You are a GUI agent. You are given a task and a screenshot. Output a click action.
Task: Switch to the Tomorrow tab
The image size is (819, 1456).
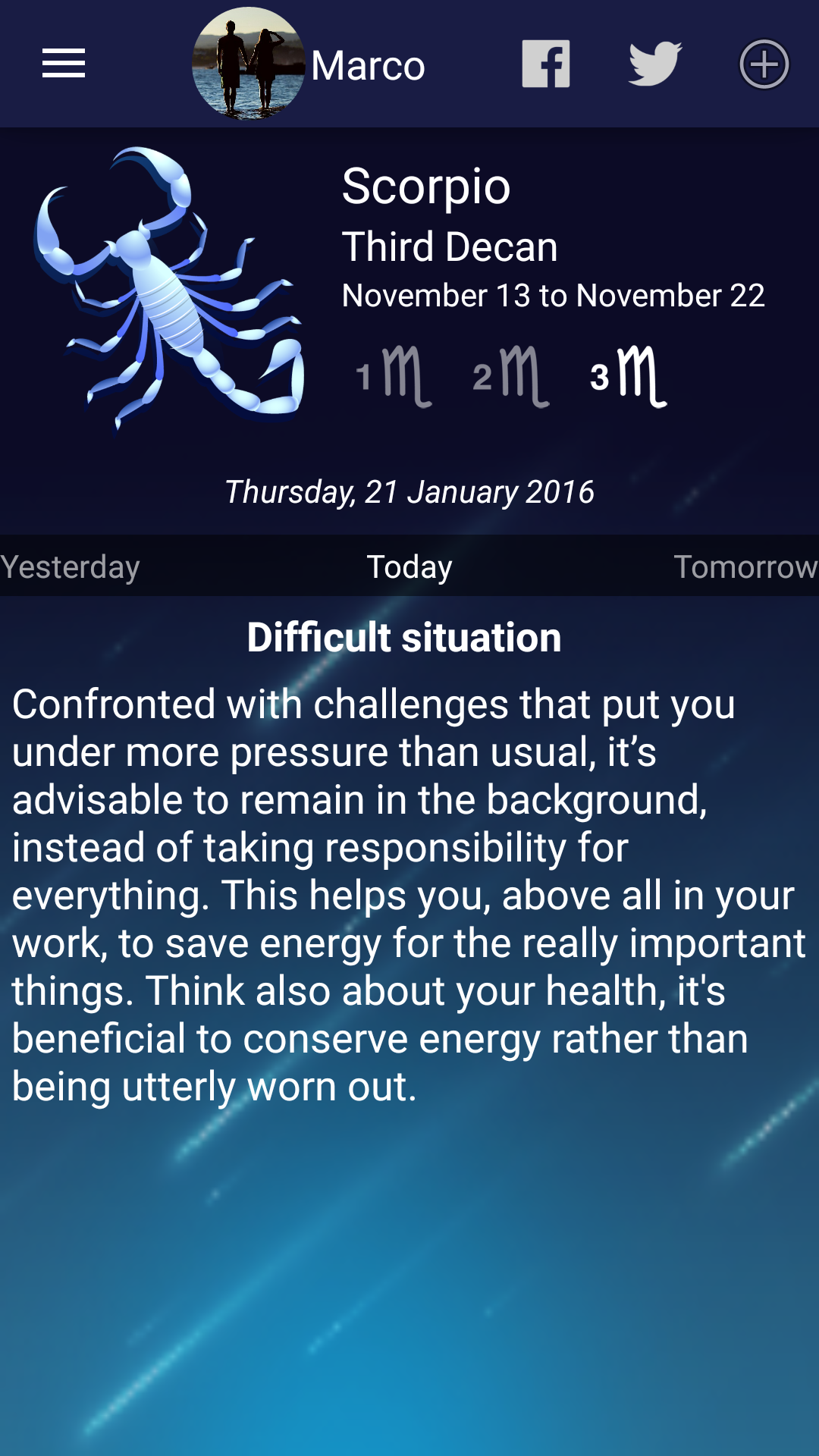(746, 566)
